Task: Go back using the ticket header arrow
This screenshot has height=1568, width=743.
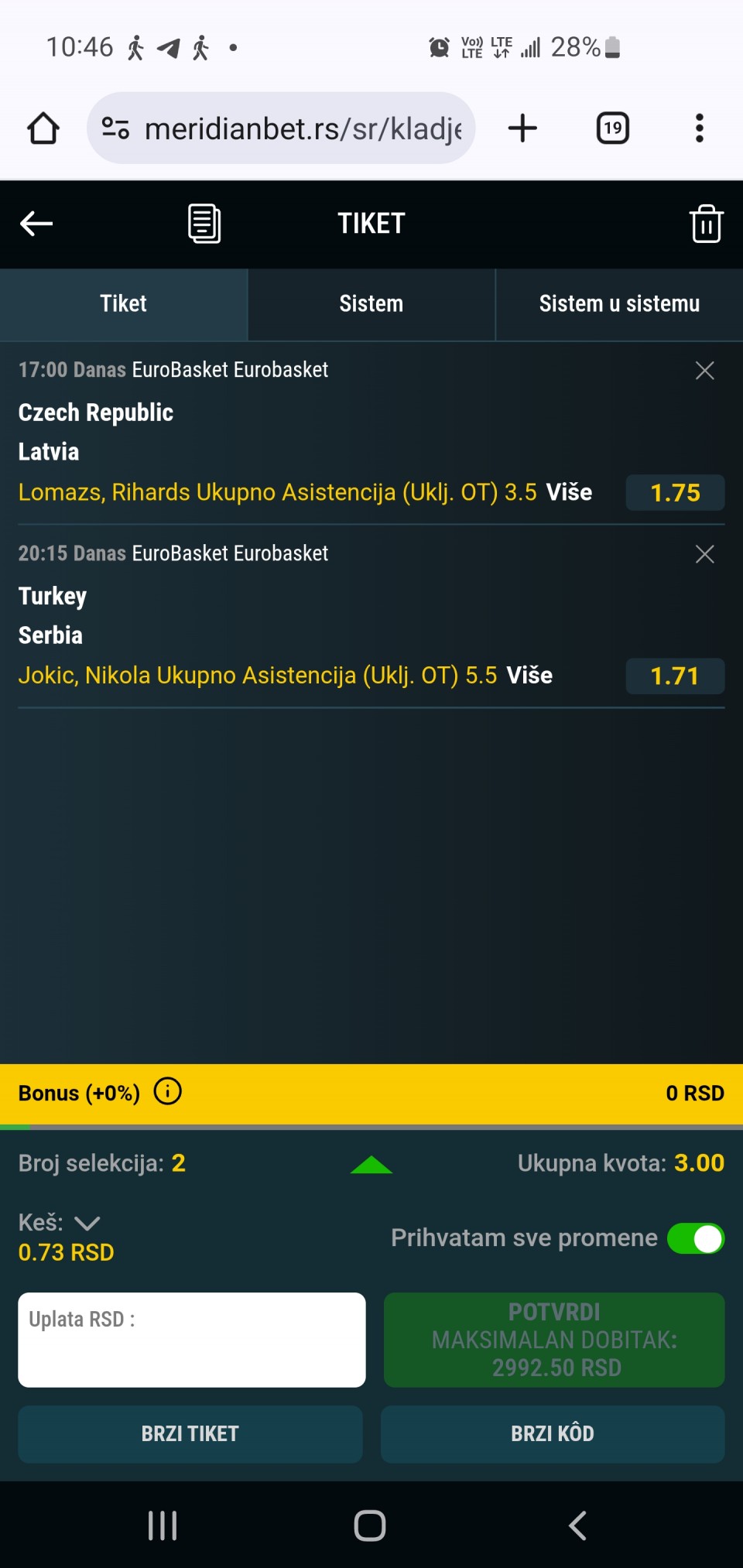Action: [x=36, y=224]
